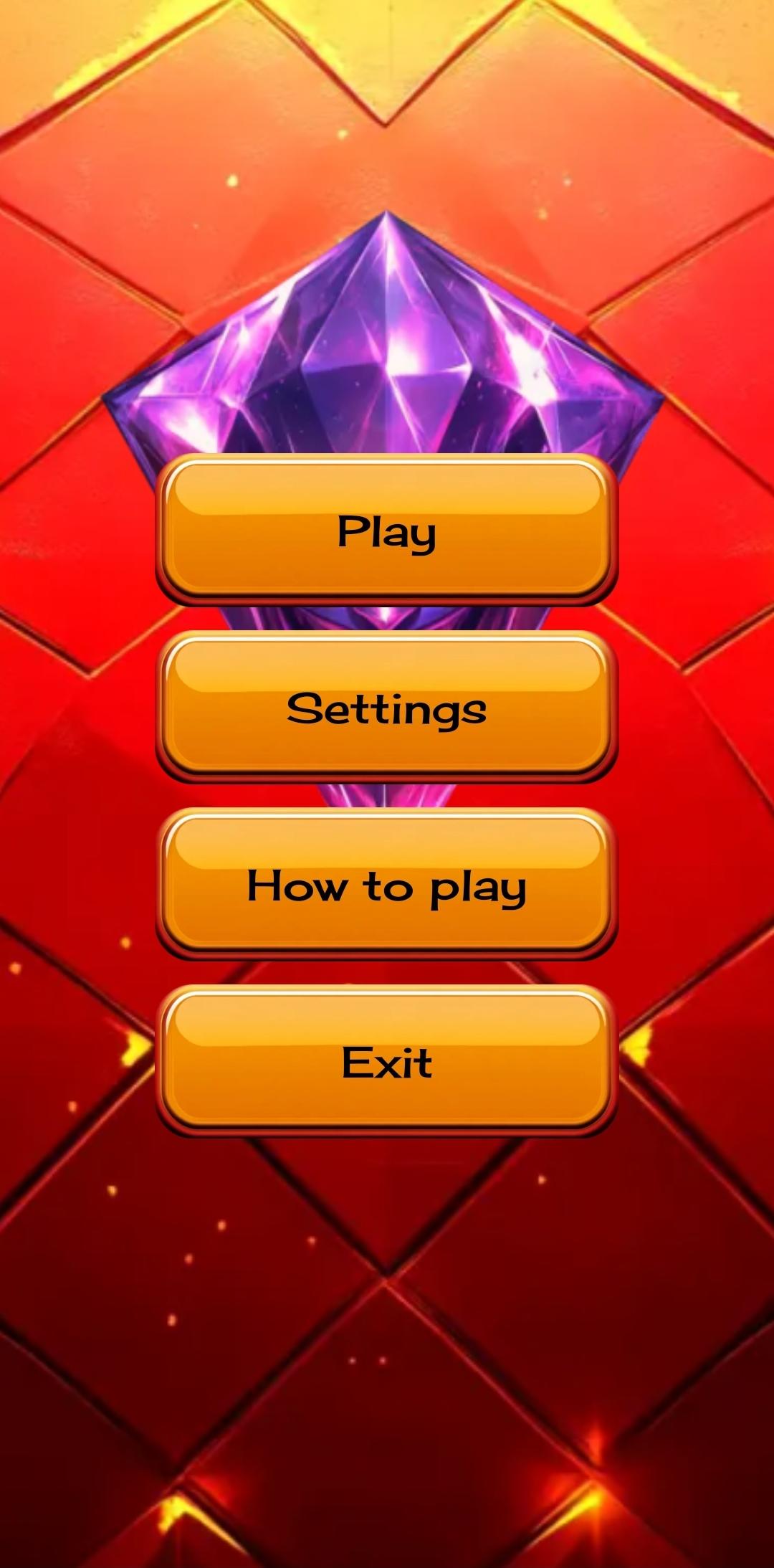Open the Settings menu
This screenshot has width=774, height=1568.
[x=386, y=707]
